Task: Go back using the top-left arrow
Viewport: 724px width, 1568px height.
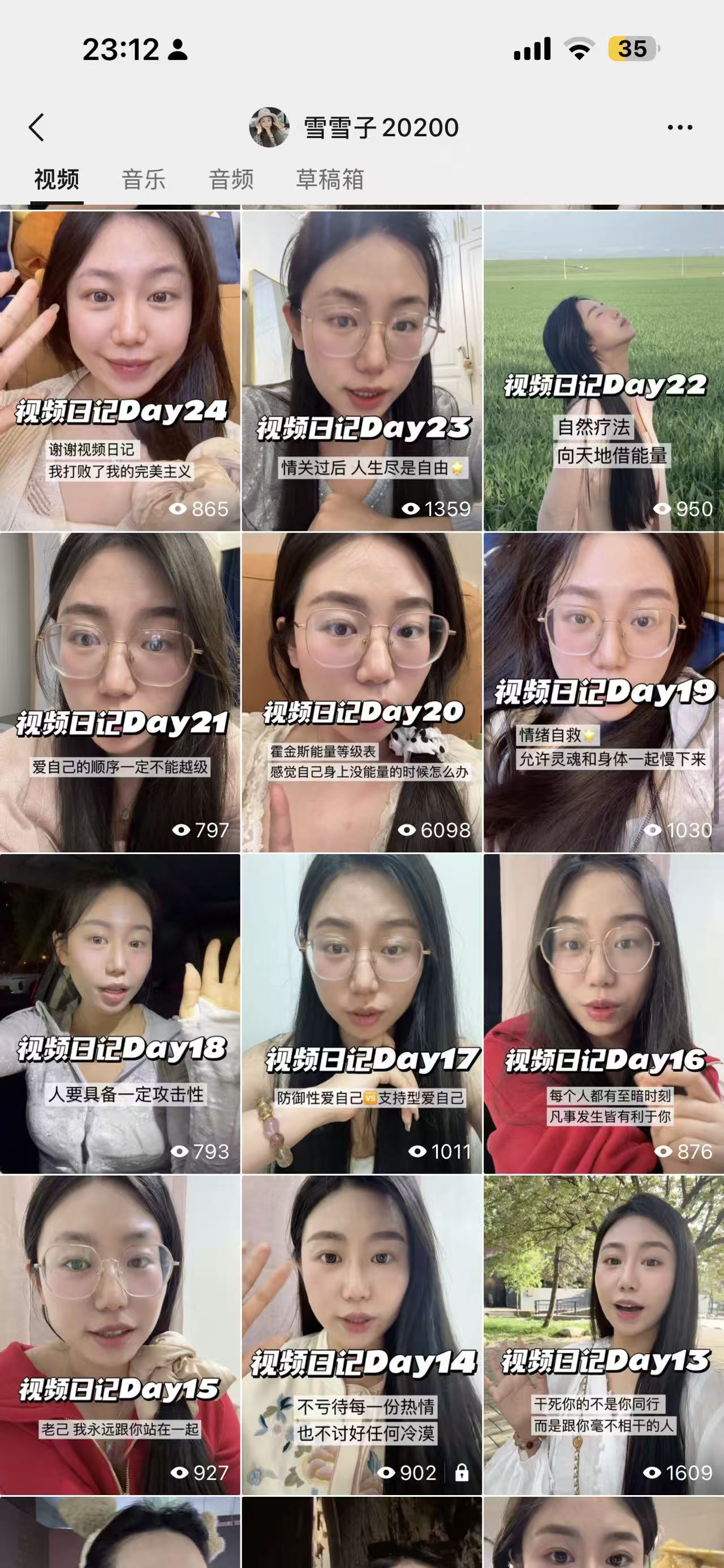Action: (x=37, y=128)
